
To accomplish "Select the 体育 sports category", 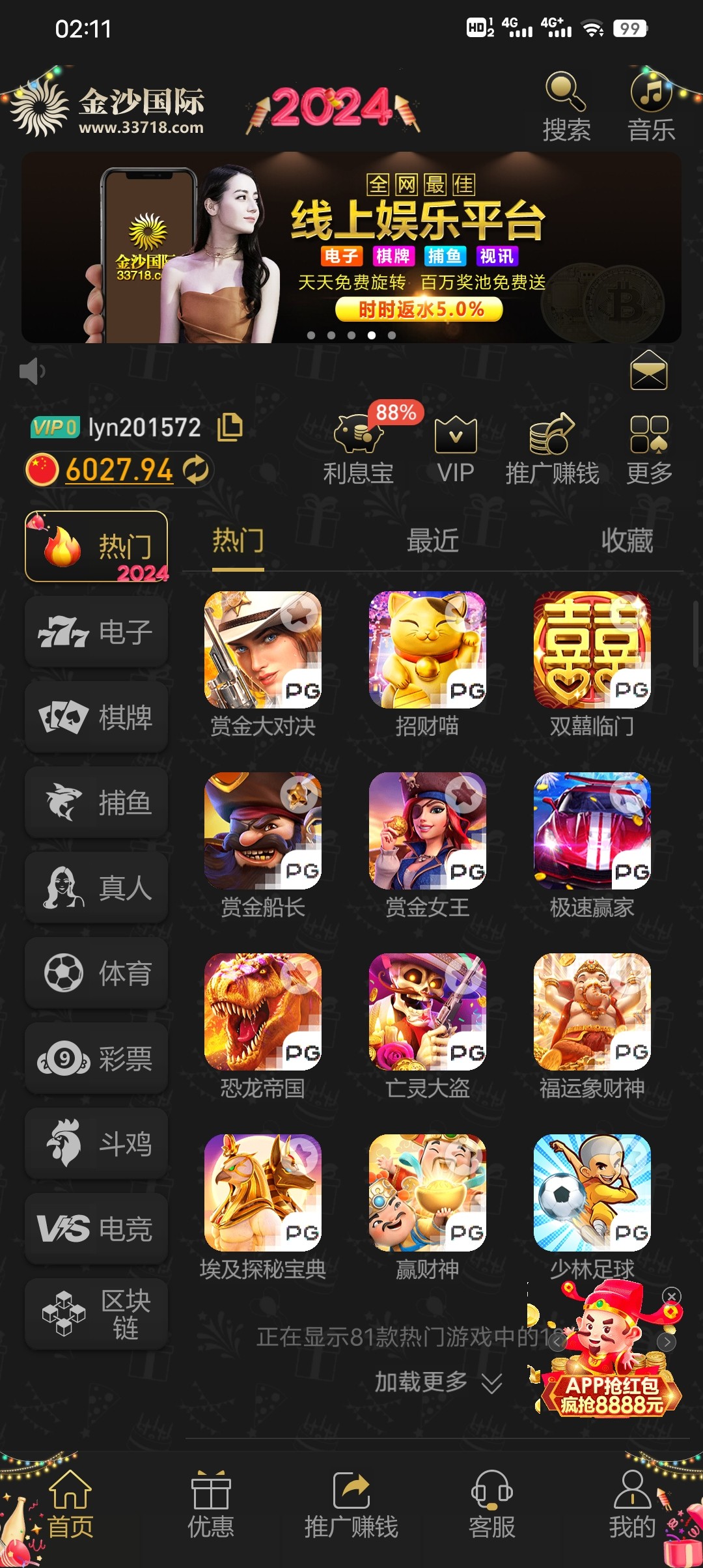I will [96, 973].
